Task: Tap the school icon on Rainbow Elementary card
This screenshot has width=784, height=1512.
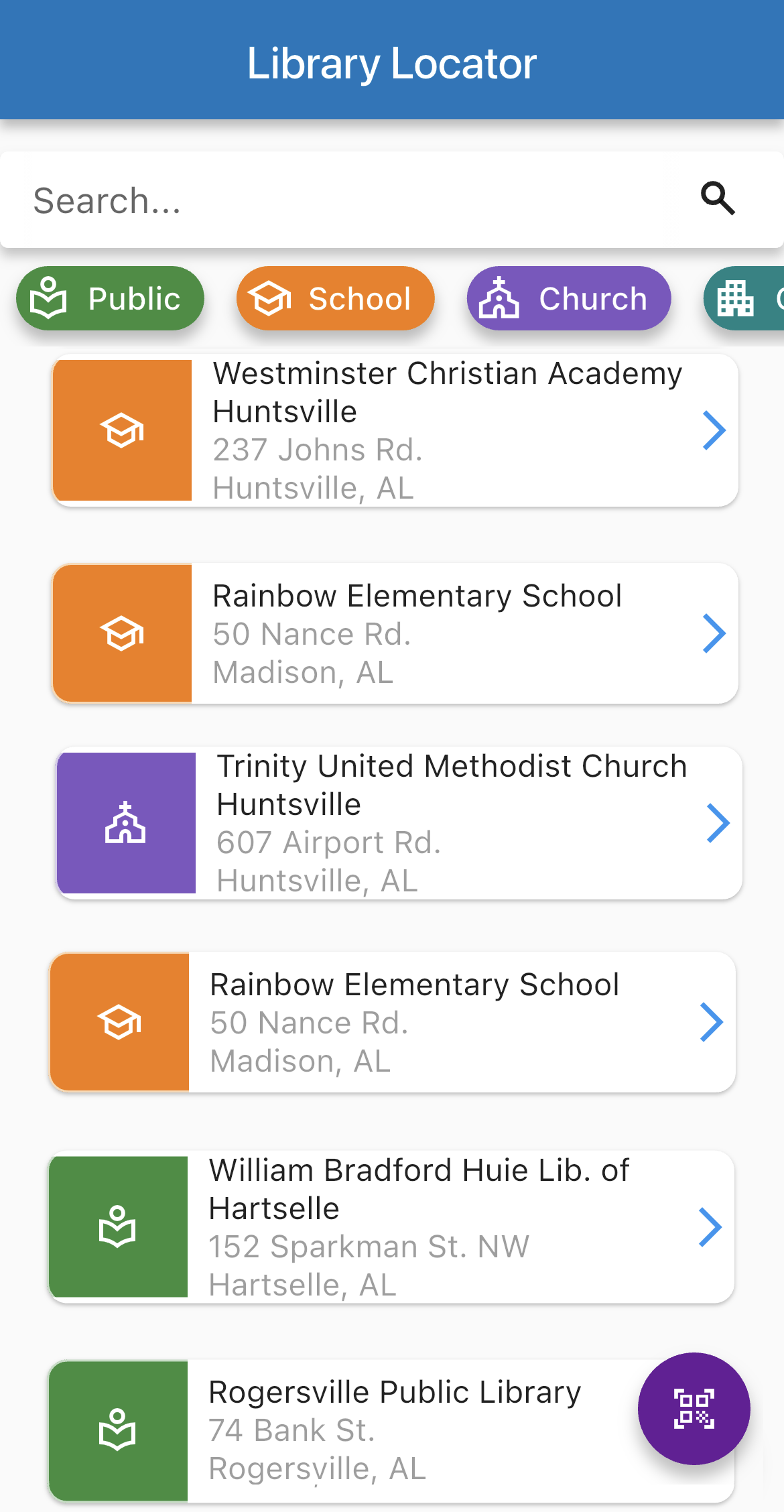Action: (123, 633)
